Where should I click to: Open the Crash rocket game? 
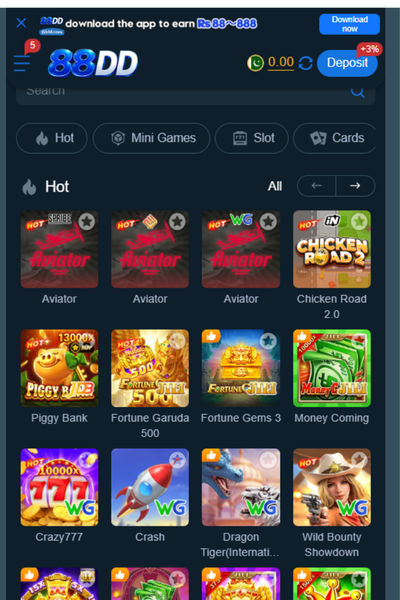tap(150, 487)
